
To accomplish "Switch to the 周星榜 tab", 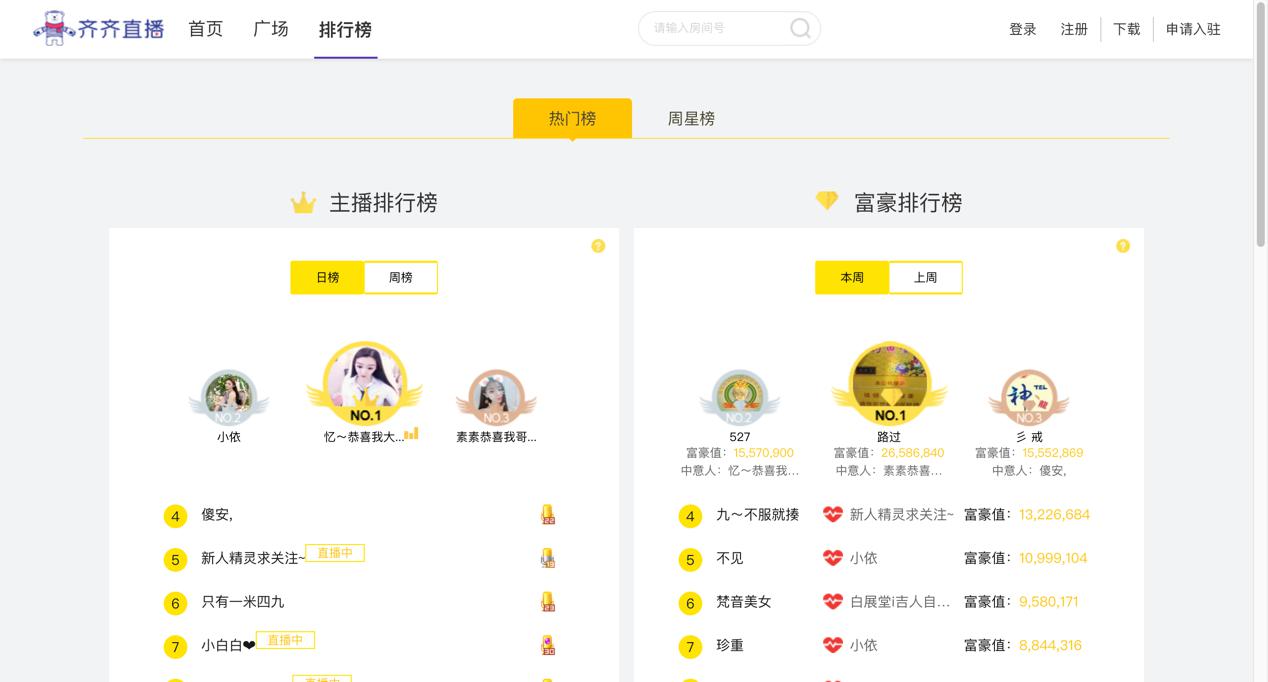I will [x=691, y=118].
